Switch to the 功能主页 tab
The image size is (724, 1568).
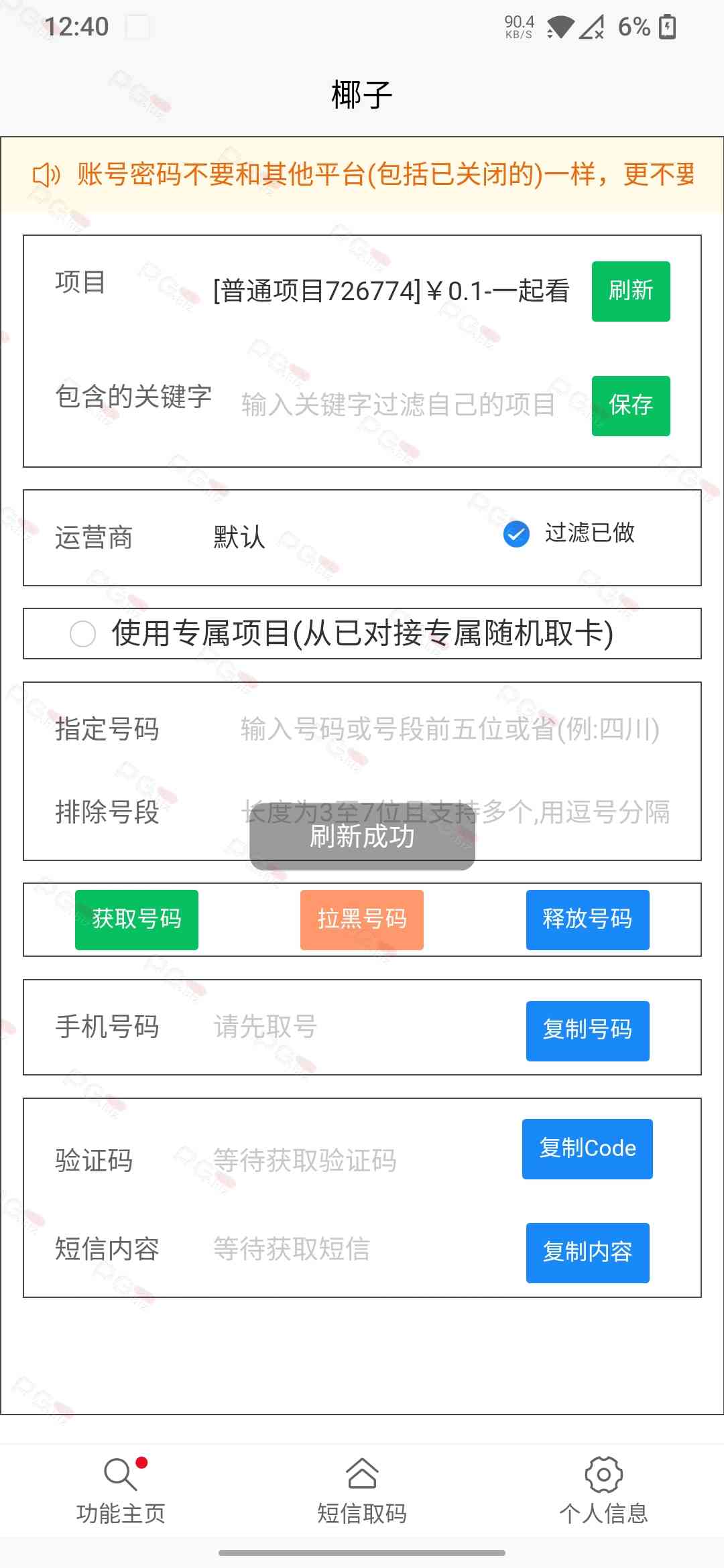click(121, 1490)
